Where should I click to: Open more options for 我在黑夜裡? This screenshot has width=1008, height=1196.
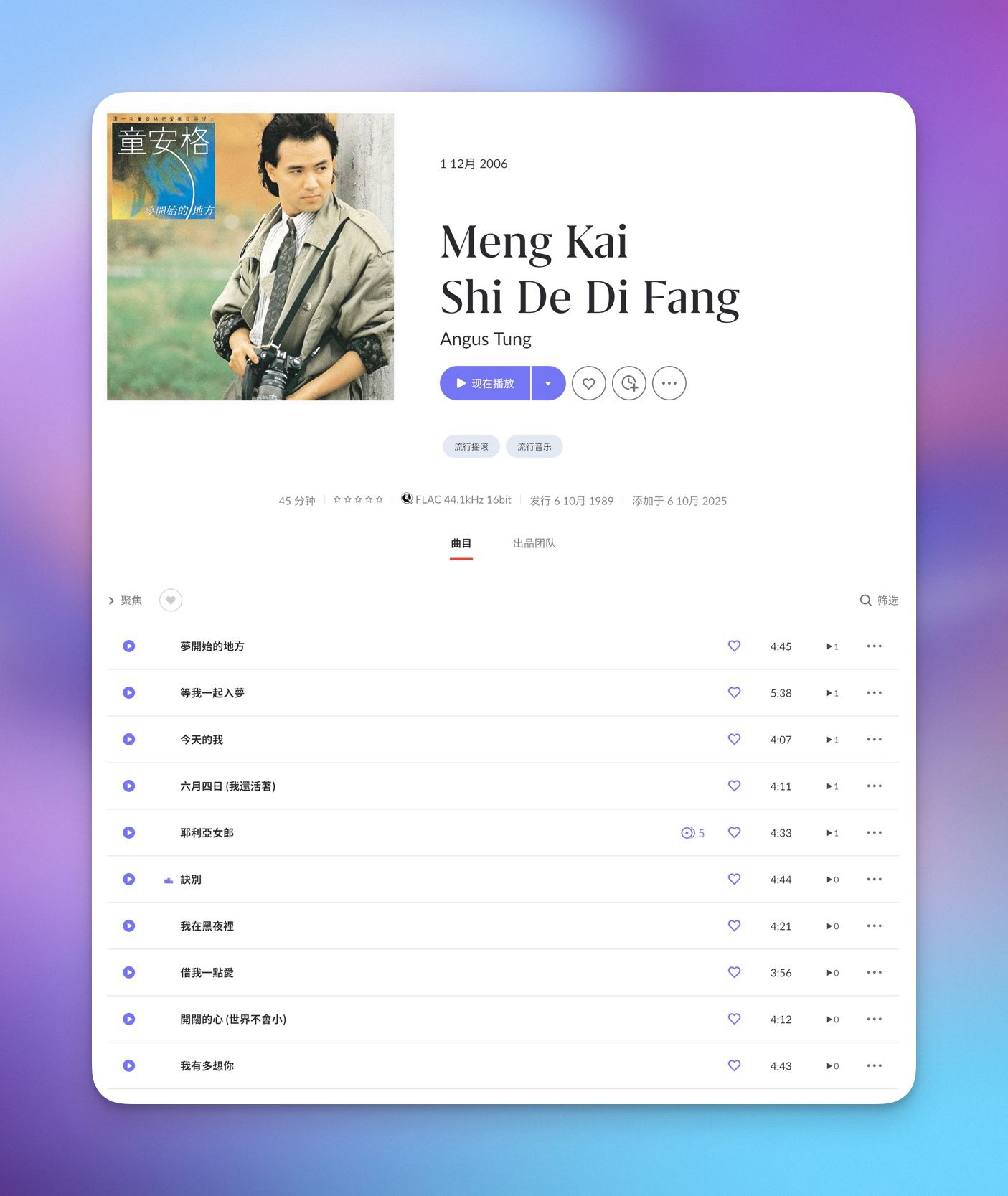pyautogui.click(x=874, y=926)
